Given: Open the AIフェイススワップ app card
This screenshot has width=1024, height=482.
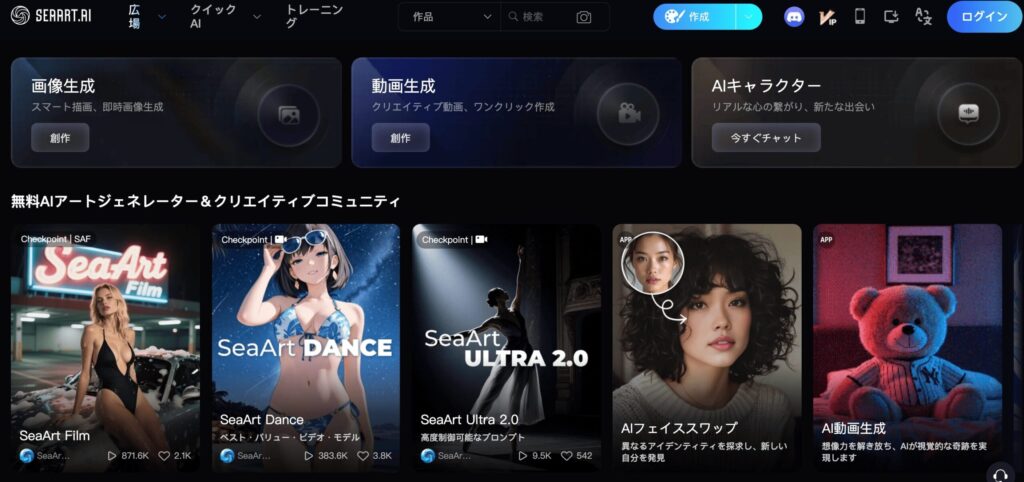Looking at the screenshot, I should (x=706, y=340).
